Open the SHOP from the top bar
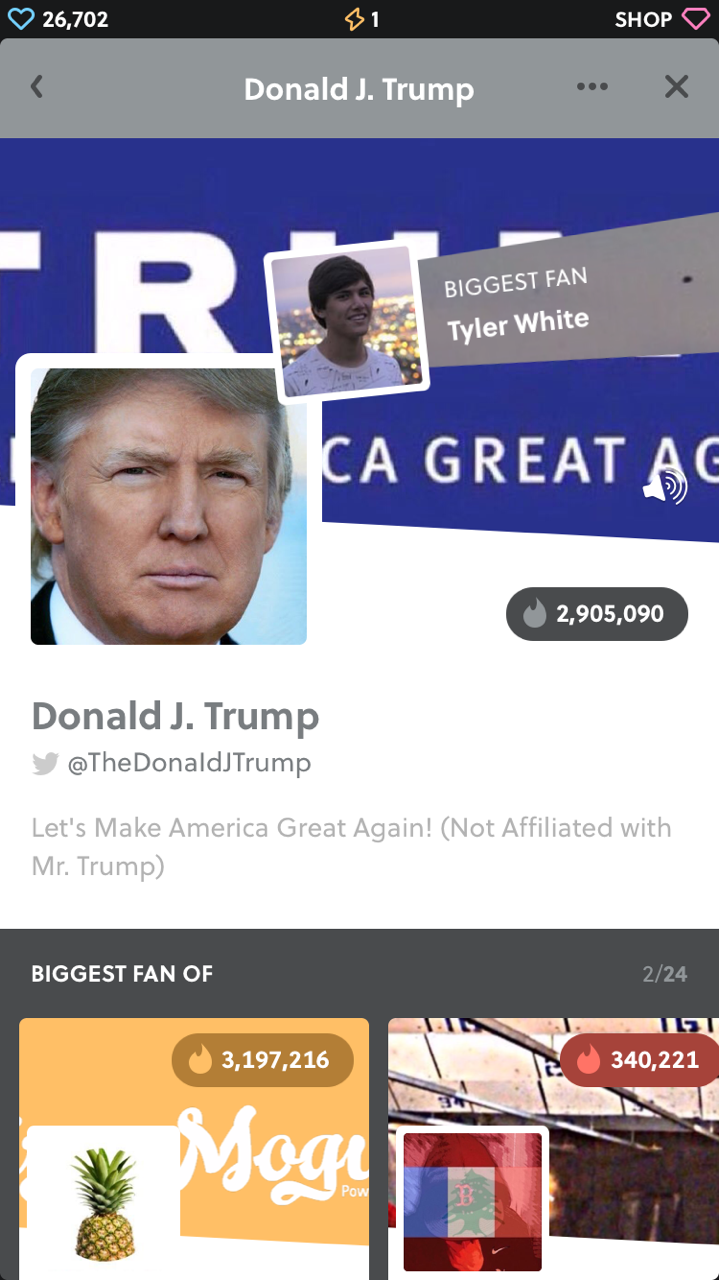The width and height of the screenshot is (719, 1280). pyautogui.click(x=660, y=19)
